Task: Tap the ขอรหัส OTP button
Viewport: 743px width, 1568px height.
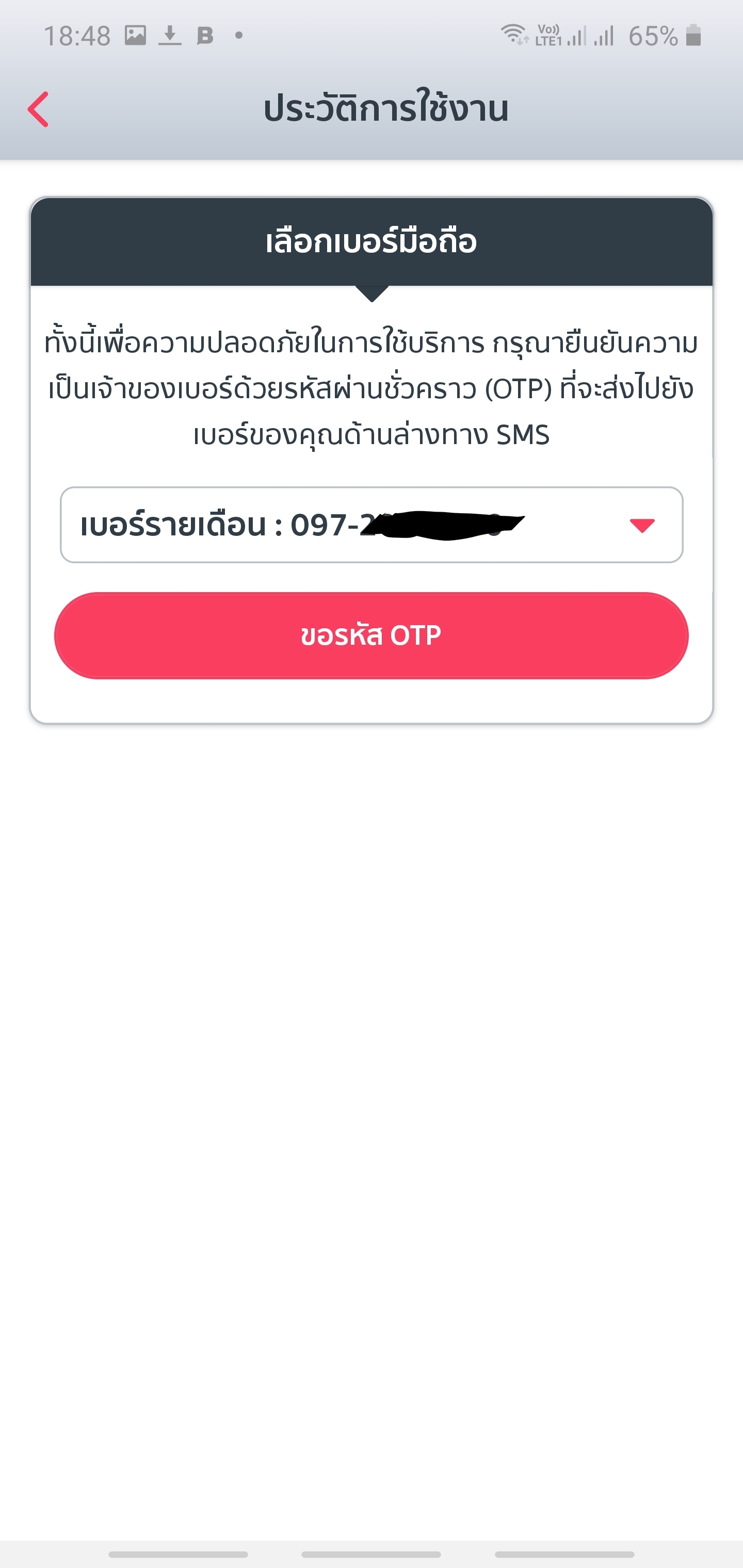Action: coord(372,635)
